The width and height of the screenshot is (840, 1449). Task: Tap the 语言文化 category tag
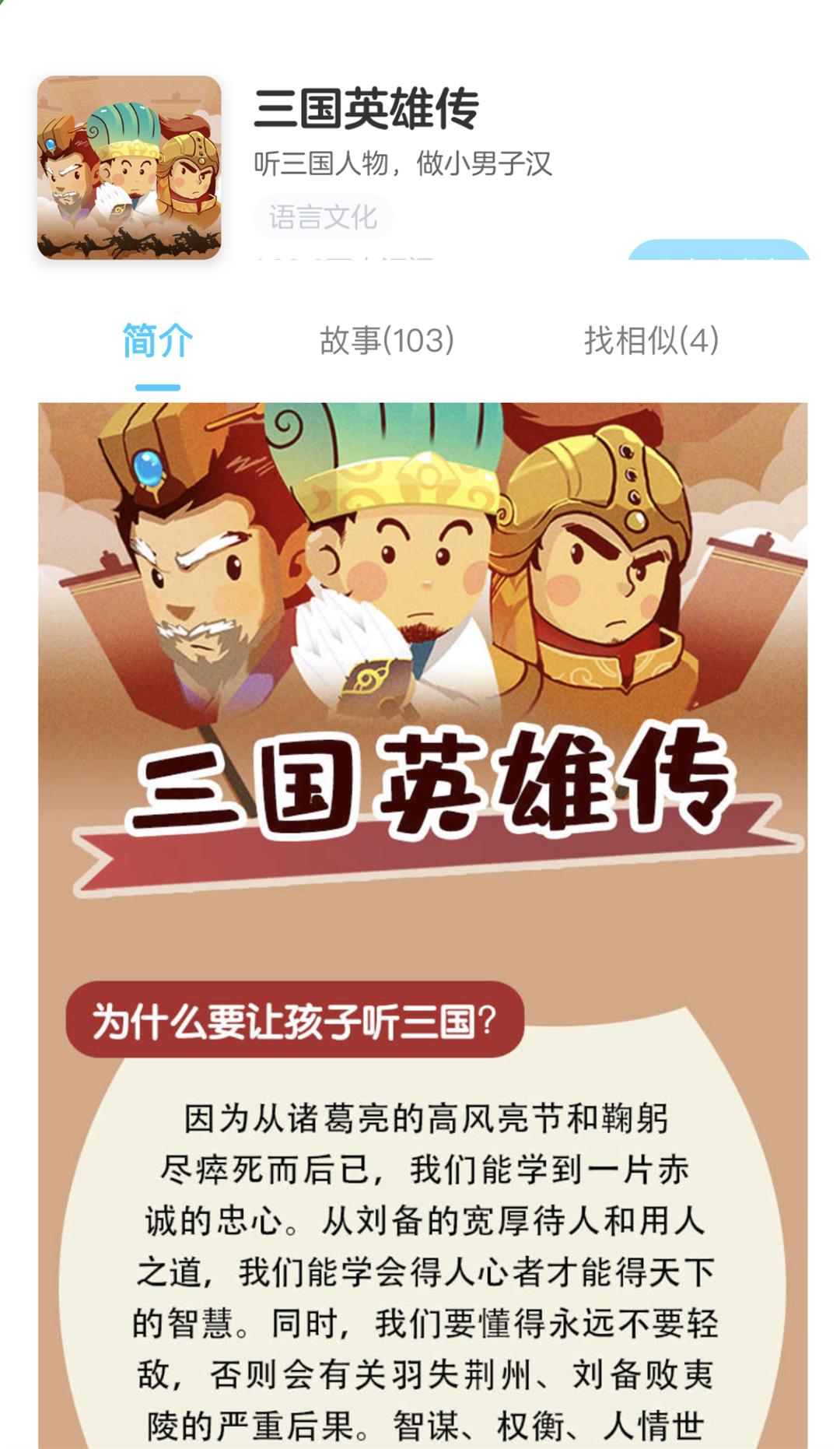pyautogui.click(x=323, y=217)
